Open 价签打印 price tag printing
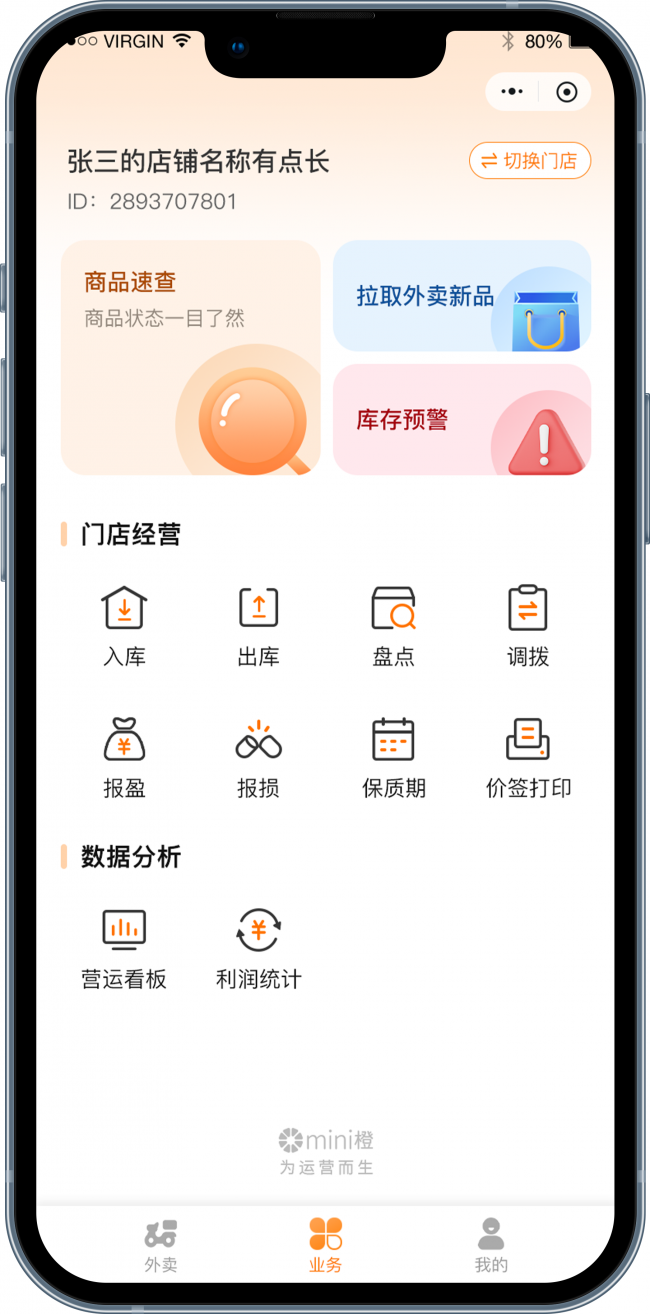650x1314 pixels. (527, 757)
